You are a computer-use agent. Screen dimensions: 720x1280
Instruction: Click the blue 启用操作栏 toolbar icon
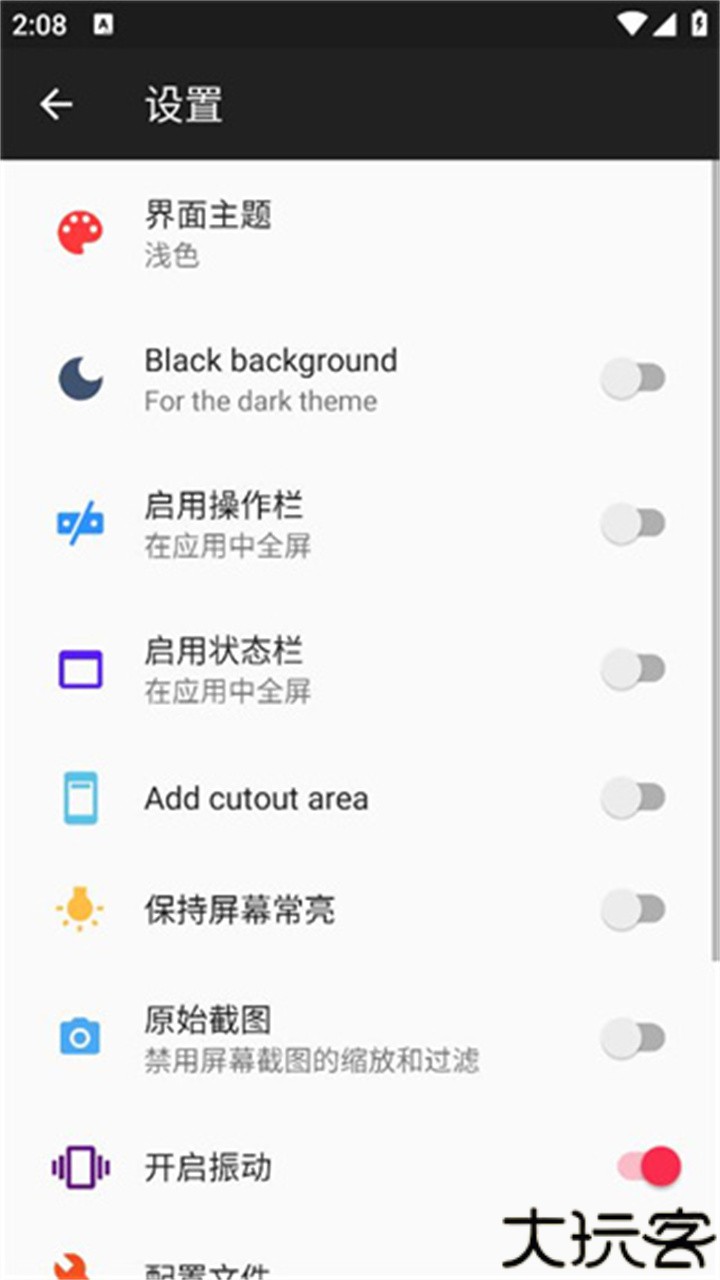click(79, 522)
